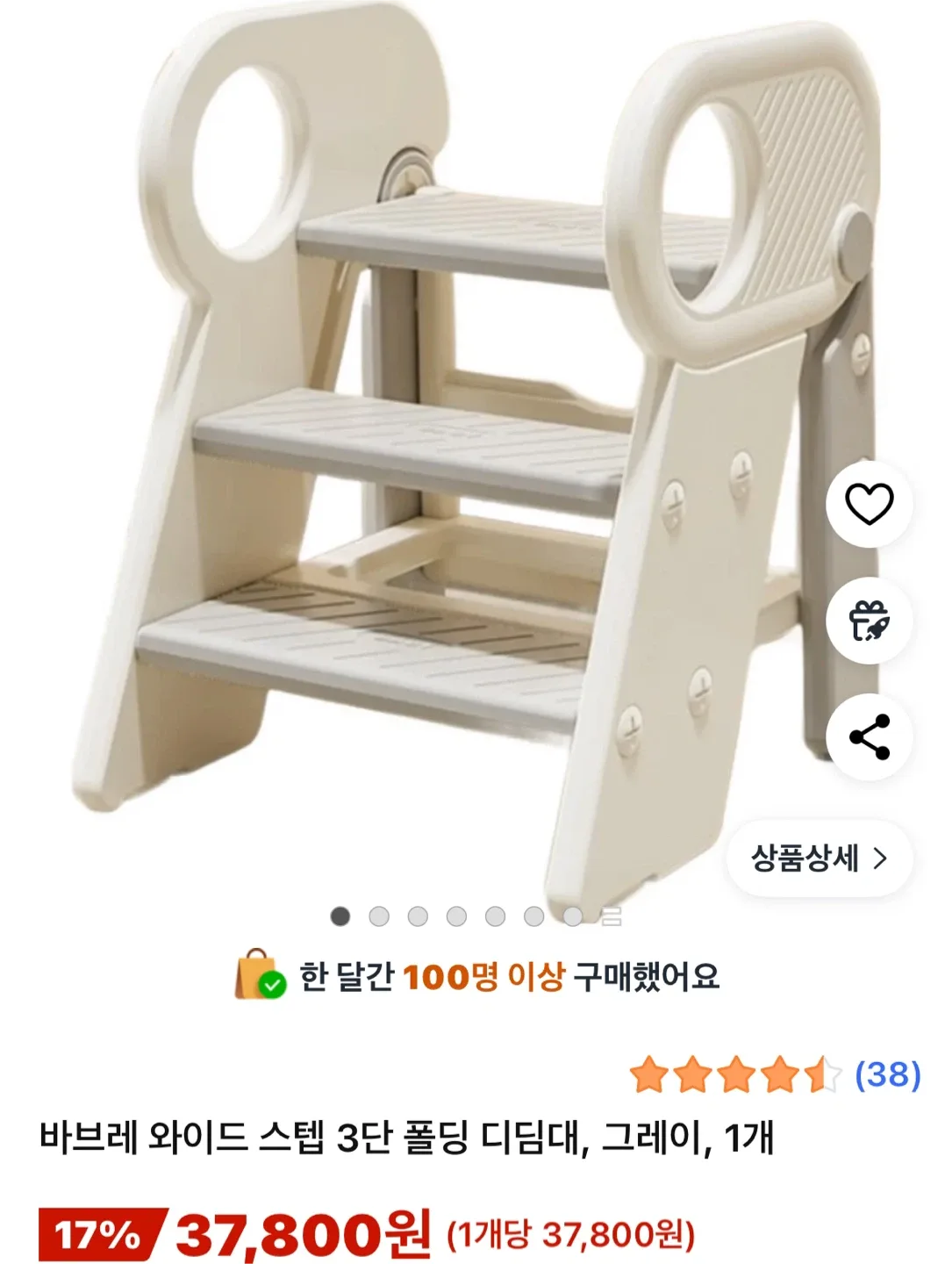
Task: Open the 38 reviews link
Action: 887,1074
